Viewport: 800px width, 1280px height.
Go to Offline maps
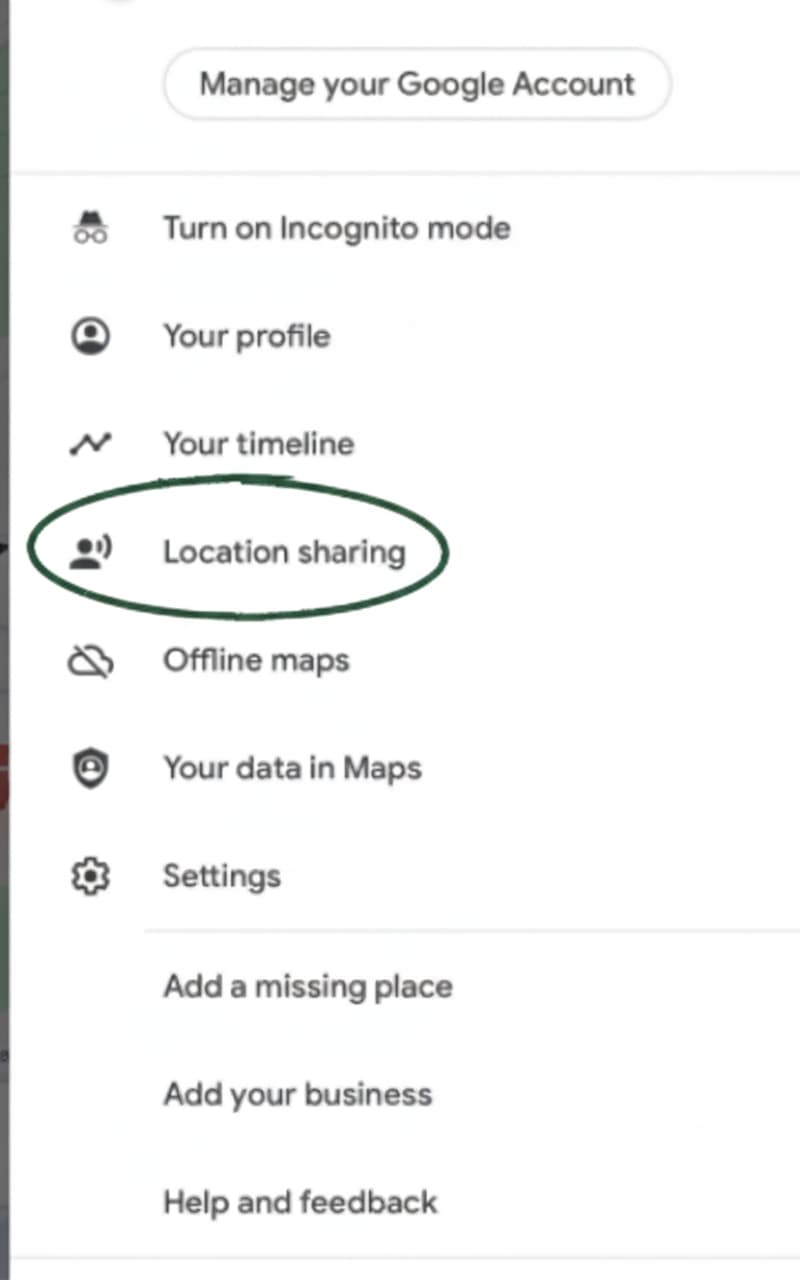[256, 660]
